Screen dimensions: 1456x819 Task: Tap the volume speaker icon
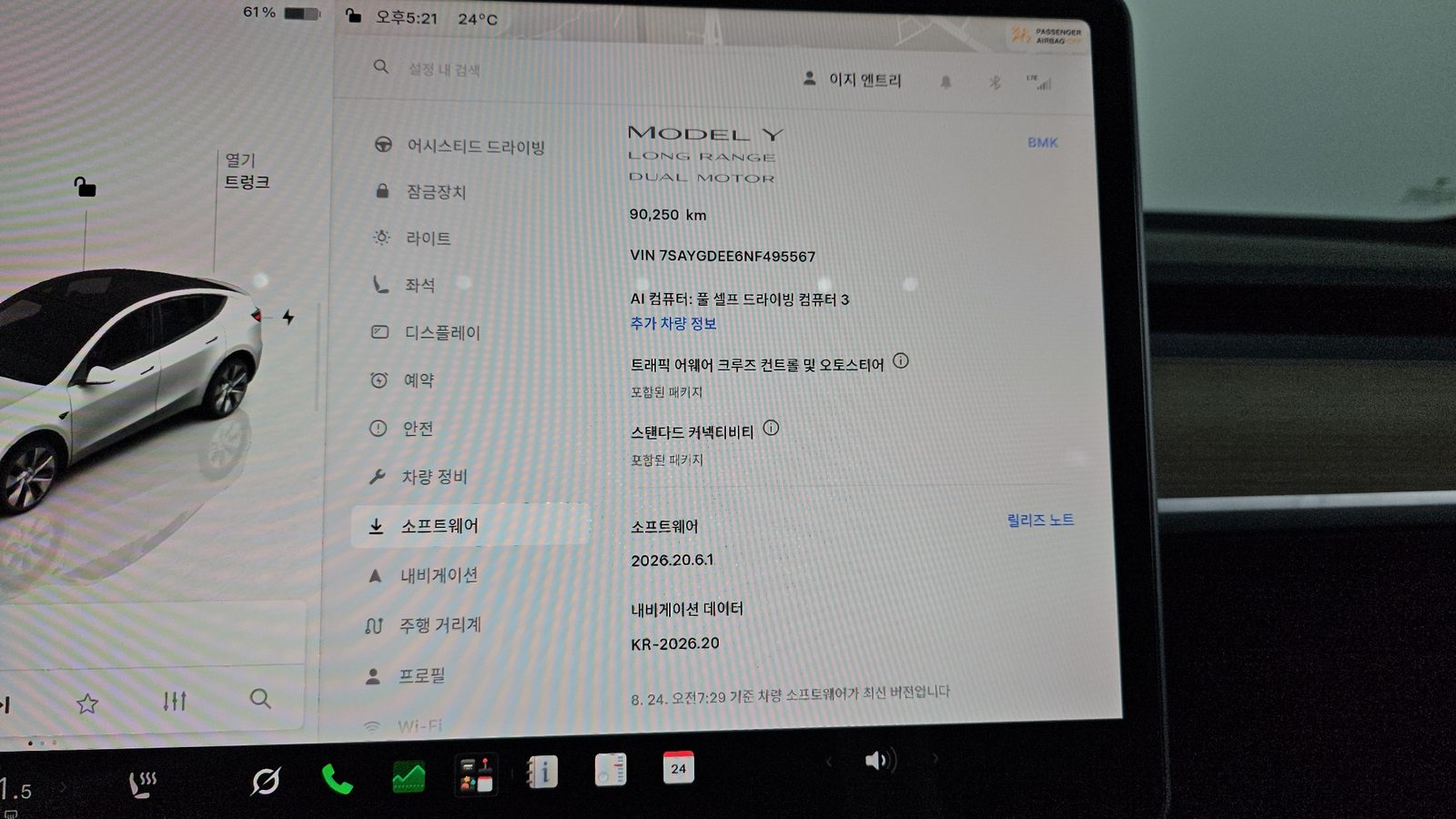click(x=879, y=760)
